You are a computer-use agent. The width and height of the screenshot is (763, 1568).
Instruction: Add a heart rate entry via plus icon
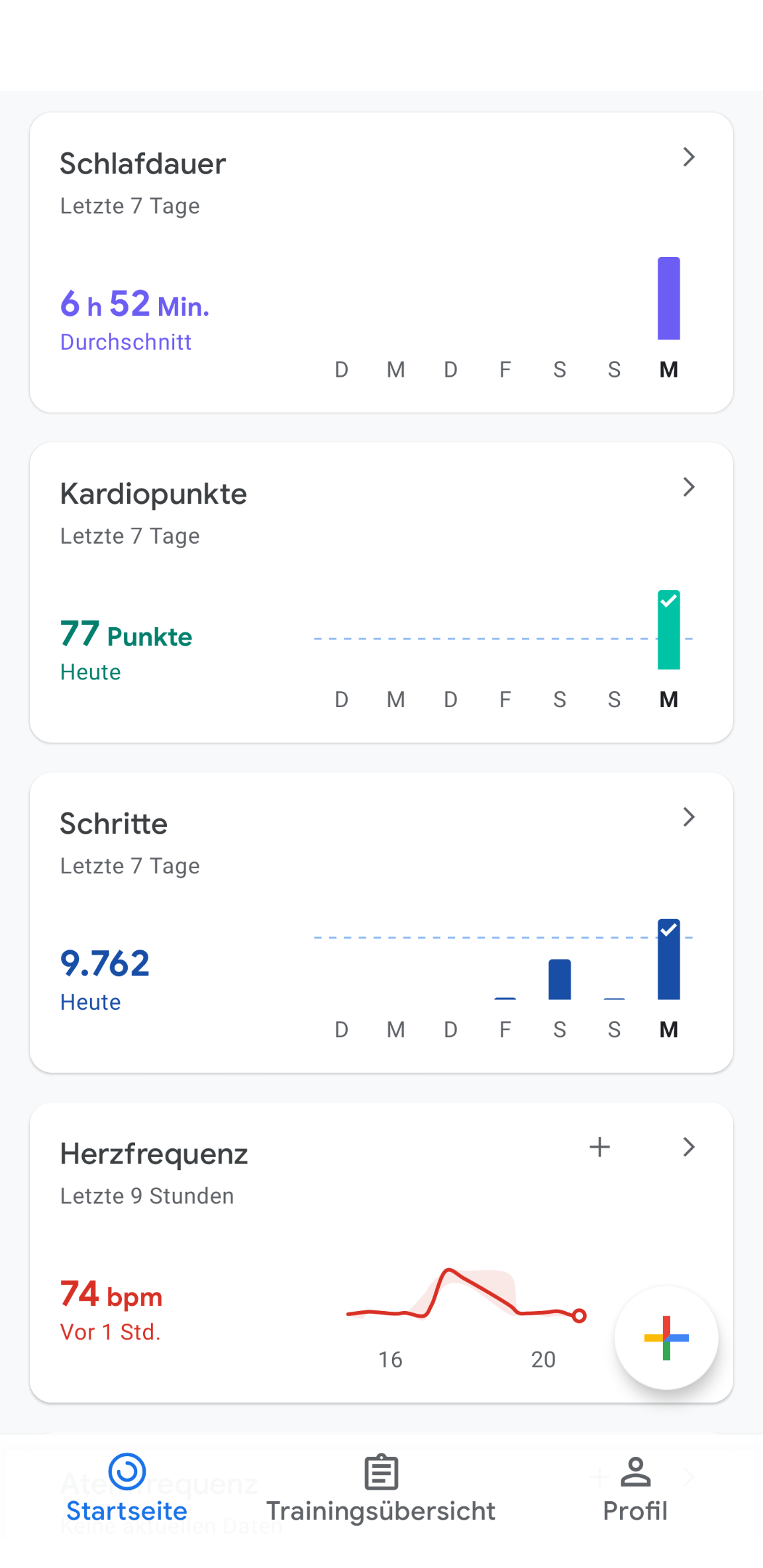(x=599, y=1147)
